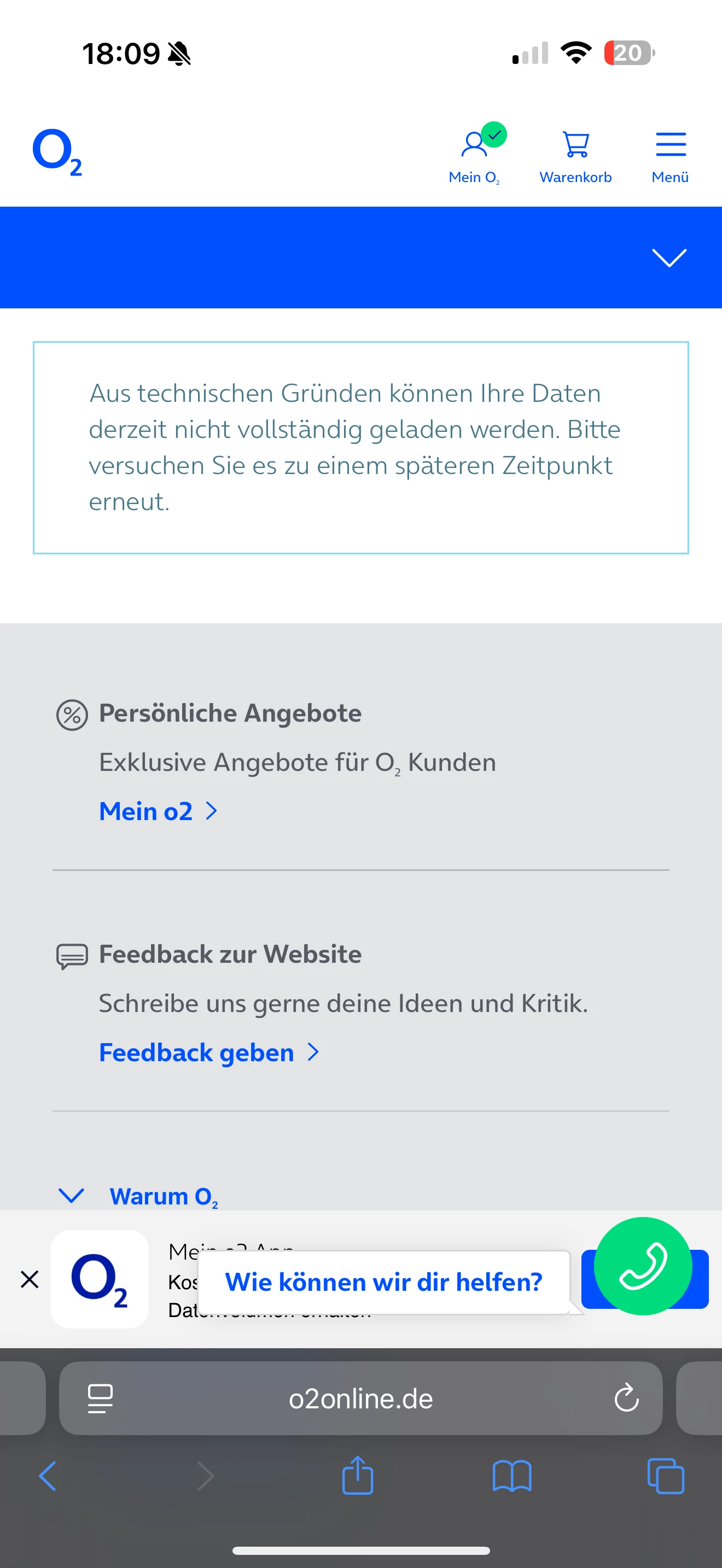The width and height of the screenshot is (722, 1568).
Task: Open the Mein o2 link
Action: coord(157,811)
